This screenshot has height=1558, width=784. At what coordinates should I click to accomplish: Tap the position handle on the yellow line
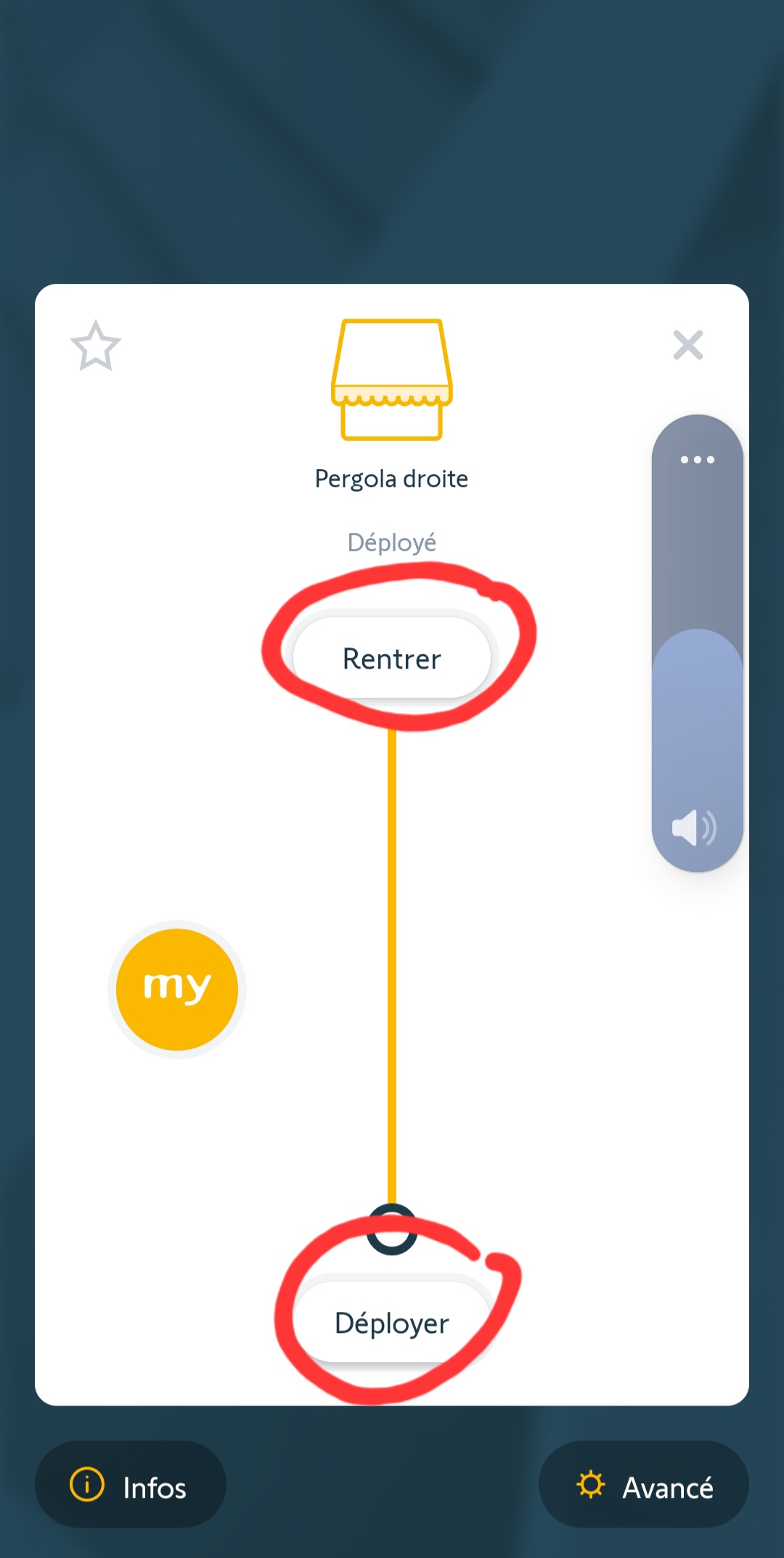tap(392, 1229)
